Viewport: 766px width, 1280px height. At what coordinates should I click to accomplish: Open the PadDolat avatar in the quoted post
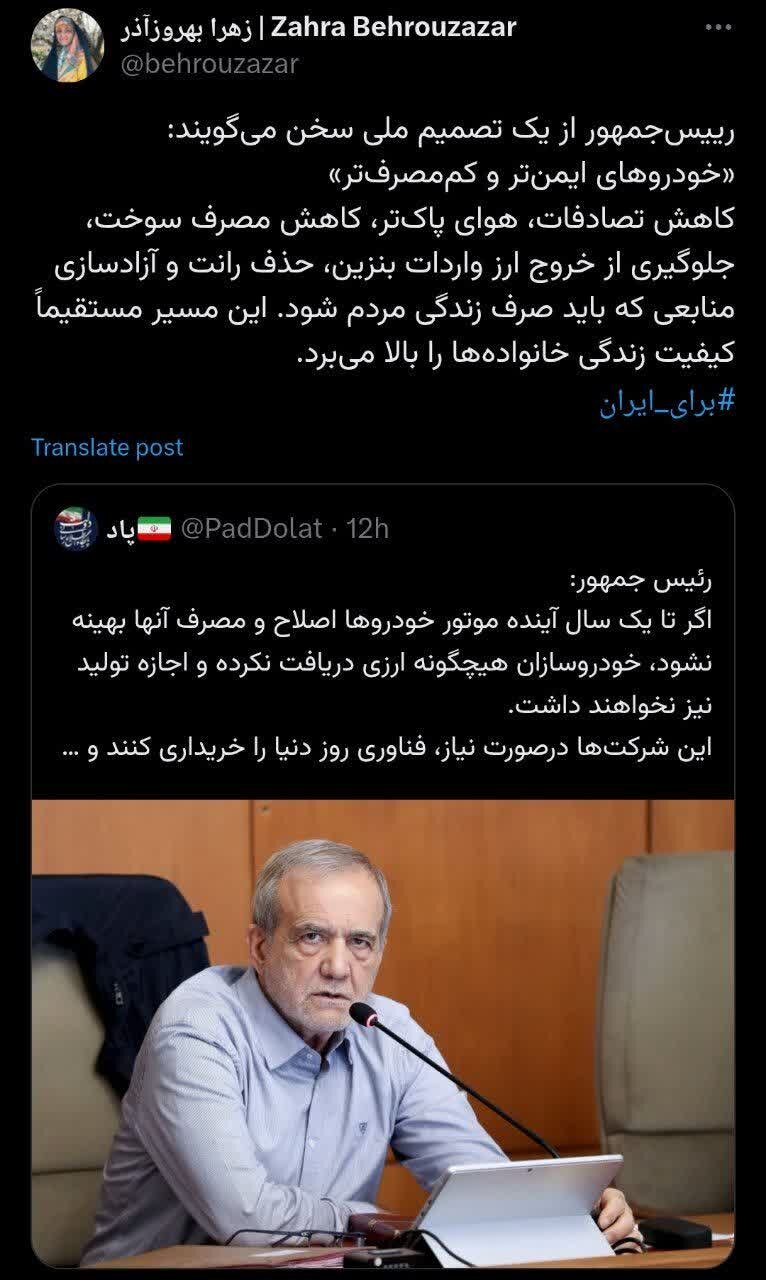[76, 528]
